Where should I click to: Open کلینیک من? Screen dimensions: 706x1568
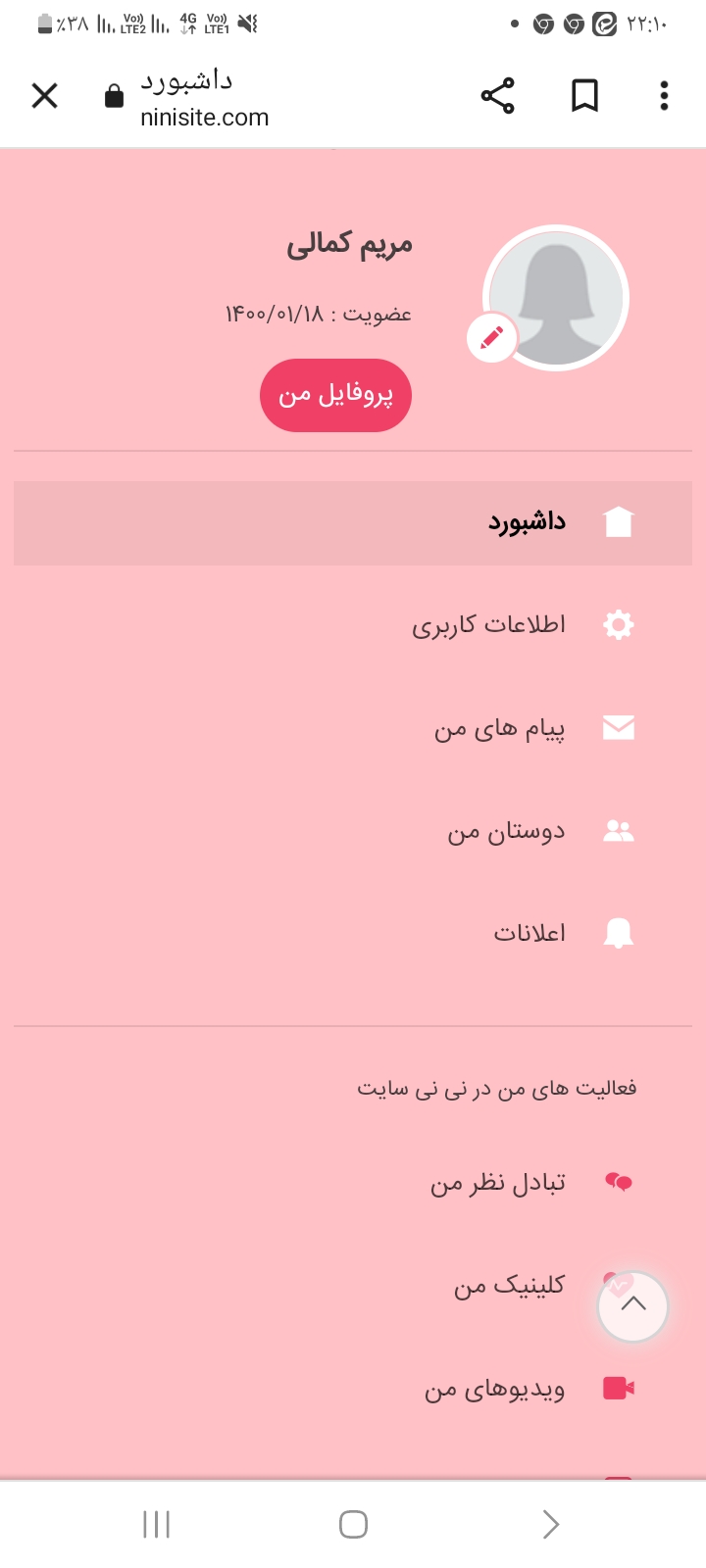point(509,1286)
